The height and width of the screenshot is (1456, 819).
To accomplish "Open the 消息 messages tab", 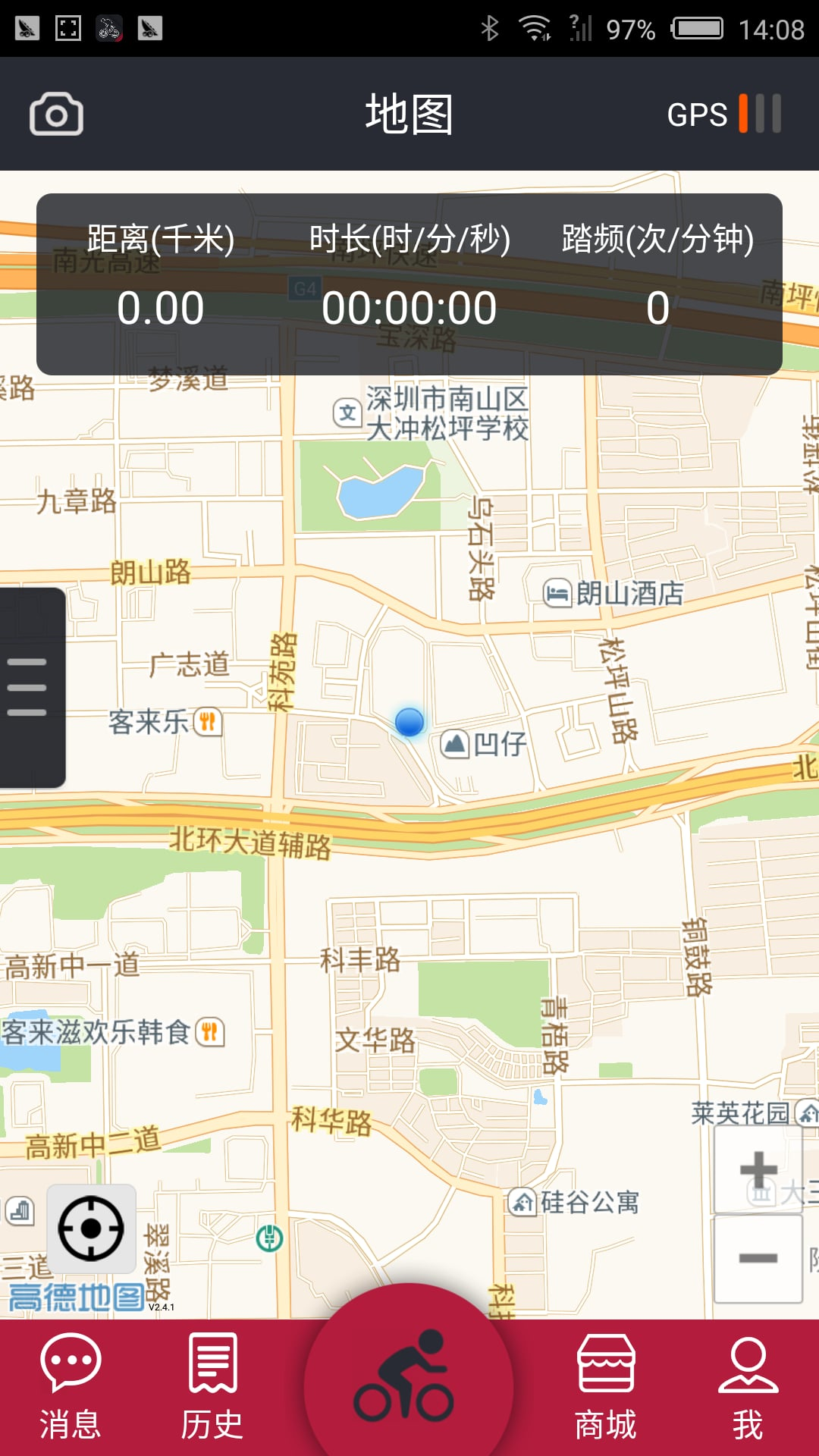I will pyautogui.click(x=70, y=1388).
